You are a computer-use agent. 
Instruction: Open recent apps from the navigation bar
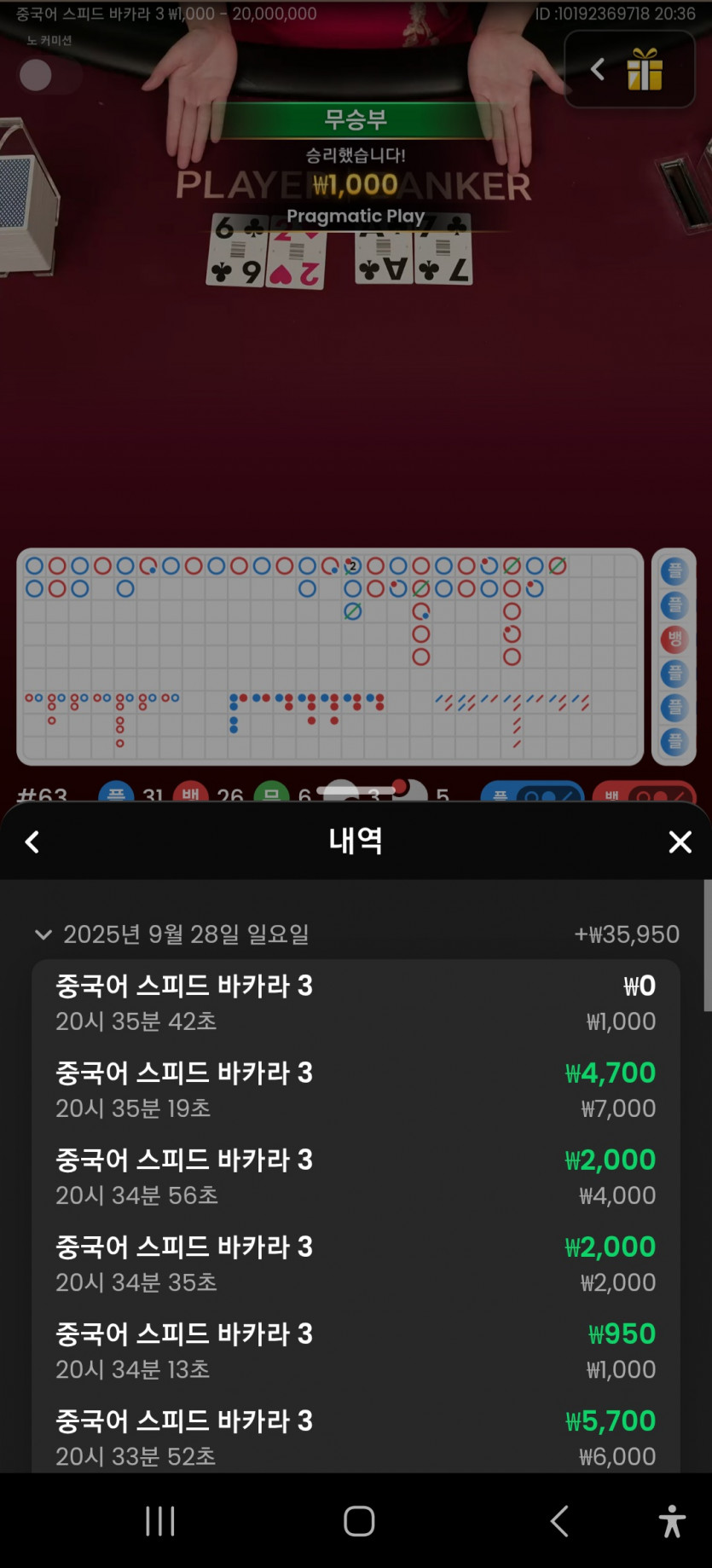click(x=160, y=1520)
